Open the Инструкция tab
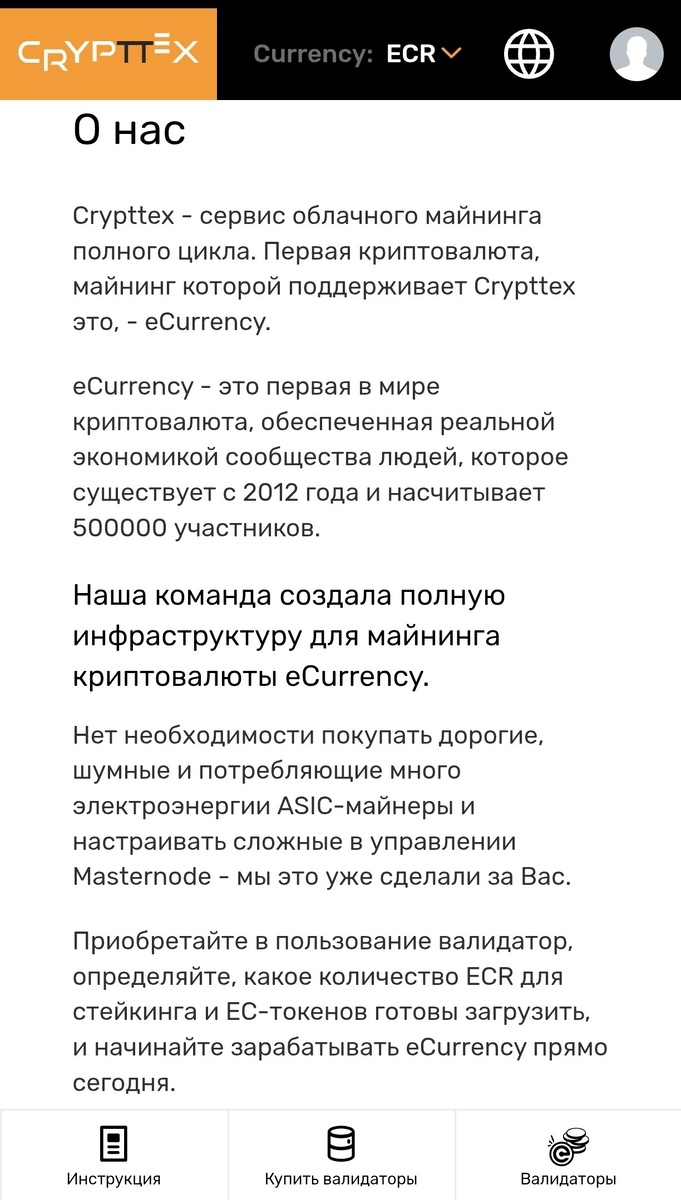681x1200 pixels. tap(114, 1156)
